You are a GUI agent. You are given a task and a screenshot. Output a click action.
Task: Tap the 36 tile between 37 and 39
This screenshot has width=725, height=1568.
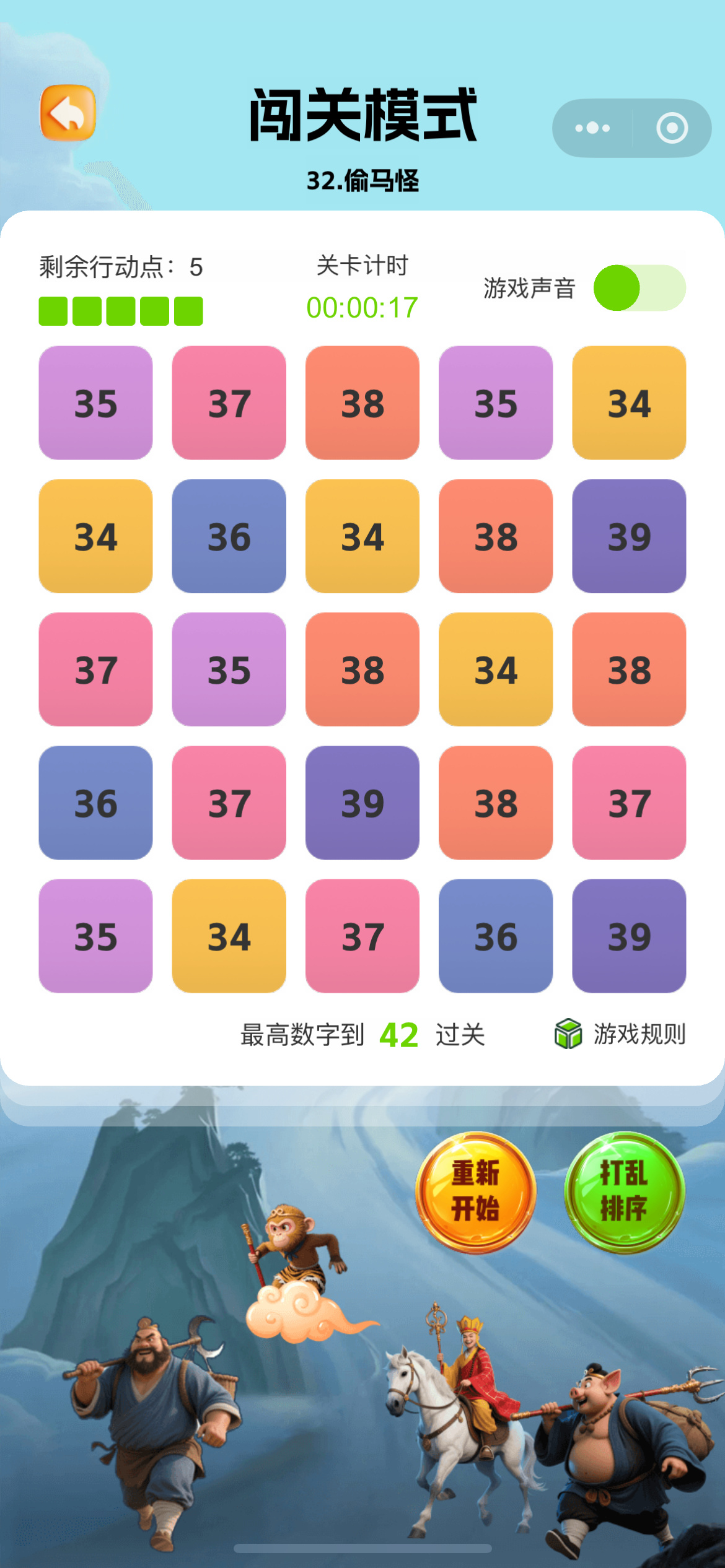tap(496, 936)
